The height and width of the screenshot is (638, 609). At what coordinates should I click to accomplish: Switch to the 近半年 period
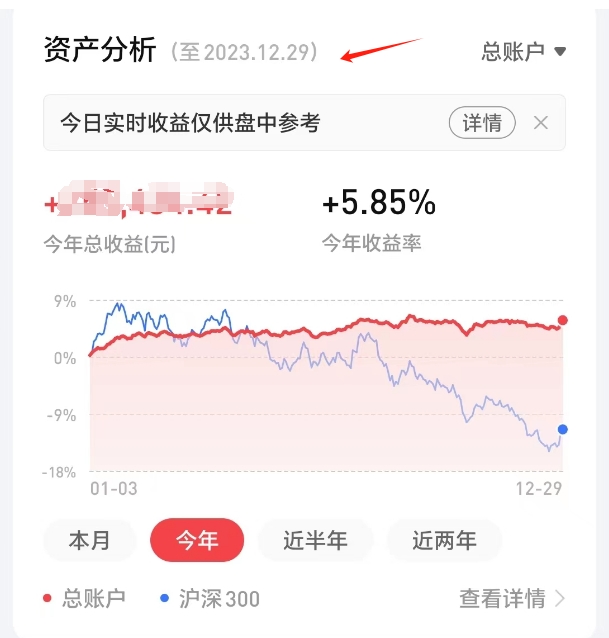pyautogui.click(x=315, y=540)
